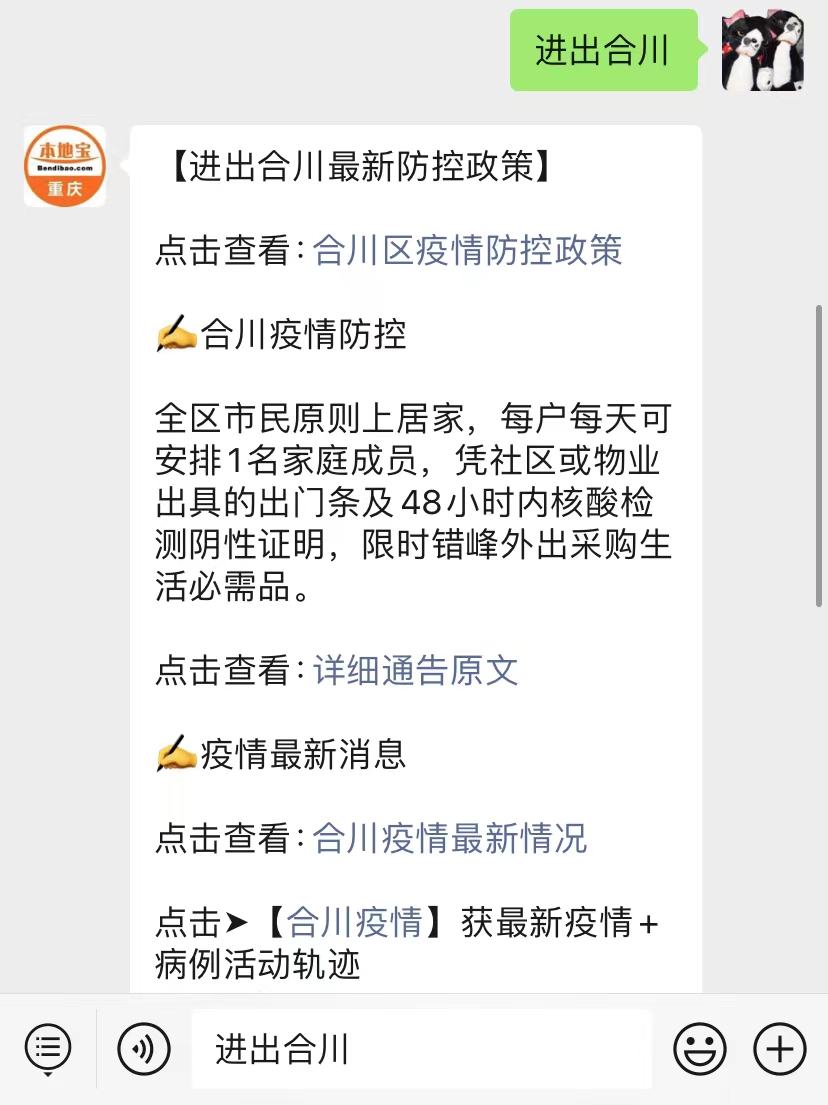View my own profile avatar
Image resolution: width=828 pixels, height=1105 pixels.
[763, 51]
